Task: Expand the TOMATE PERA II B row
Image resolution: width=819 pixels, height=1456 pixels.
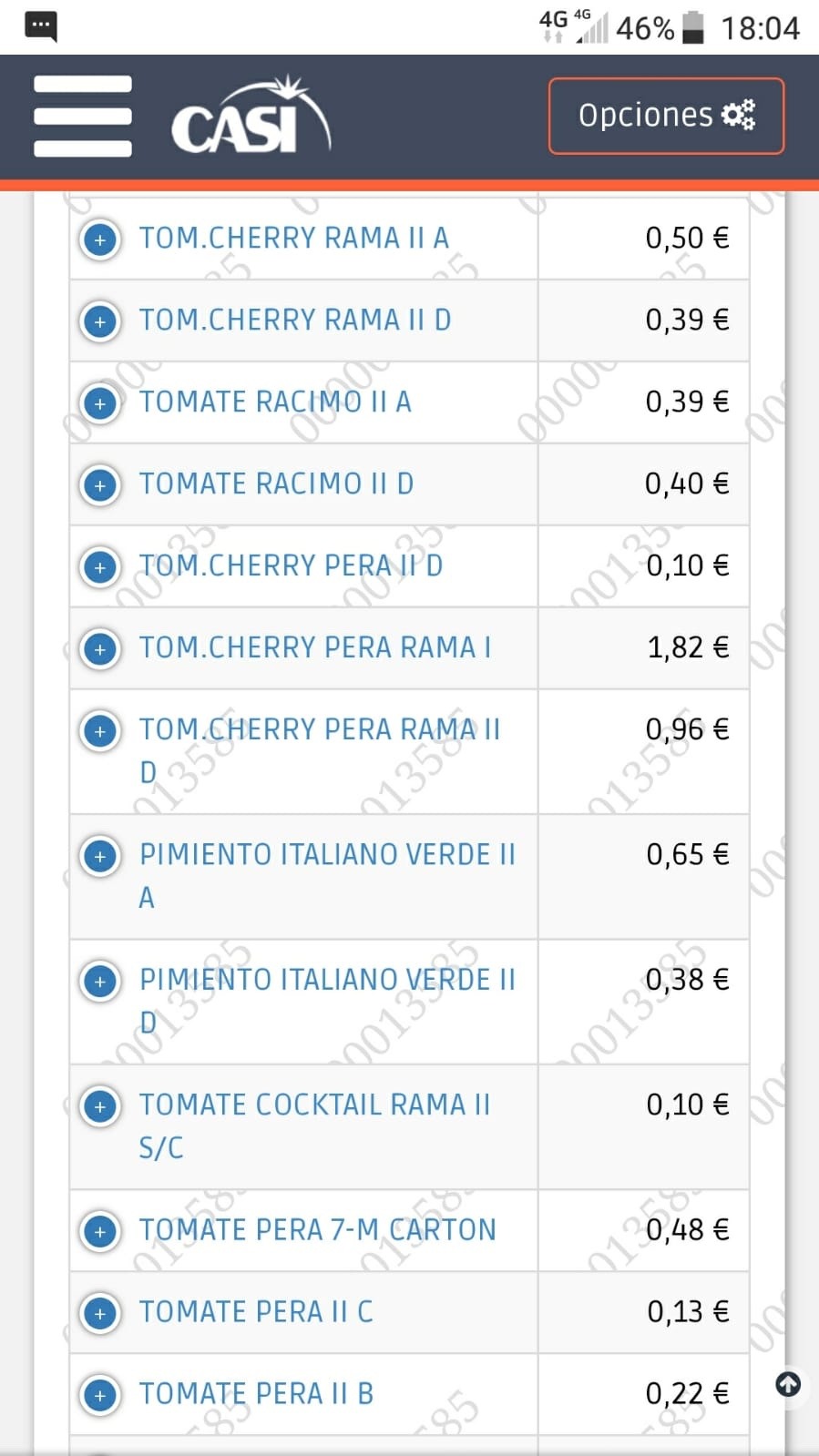Action: [100, 1395]
